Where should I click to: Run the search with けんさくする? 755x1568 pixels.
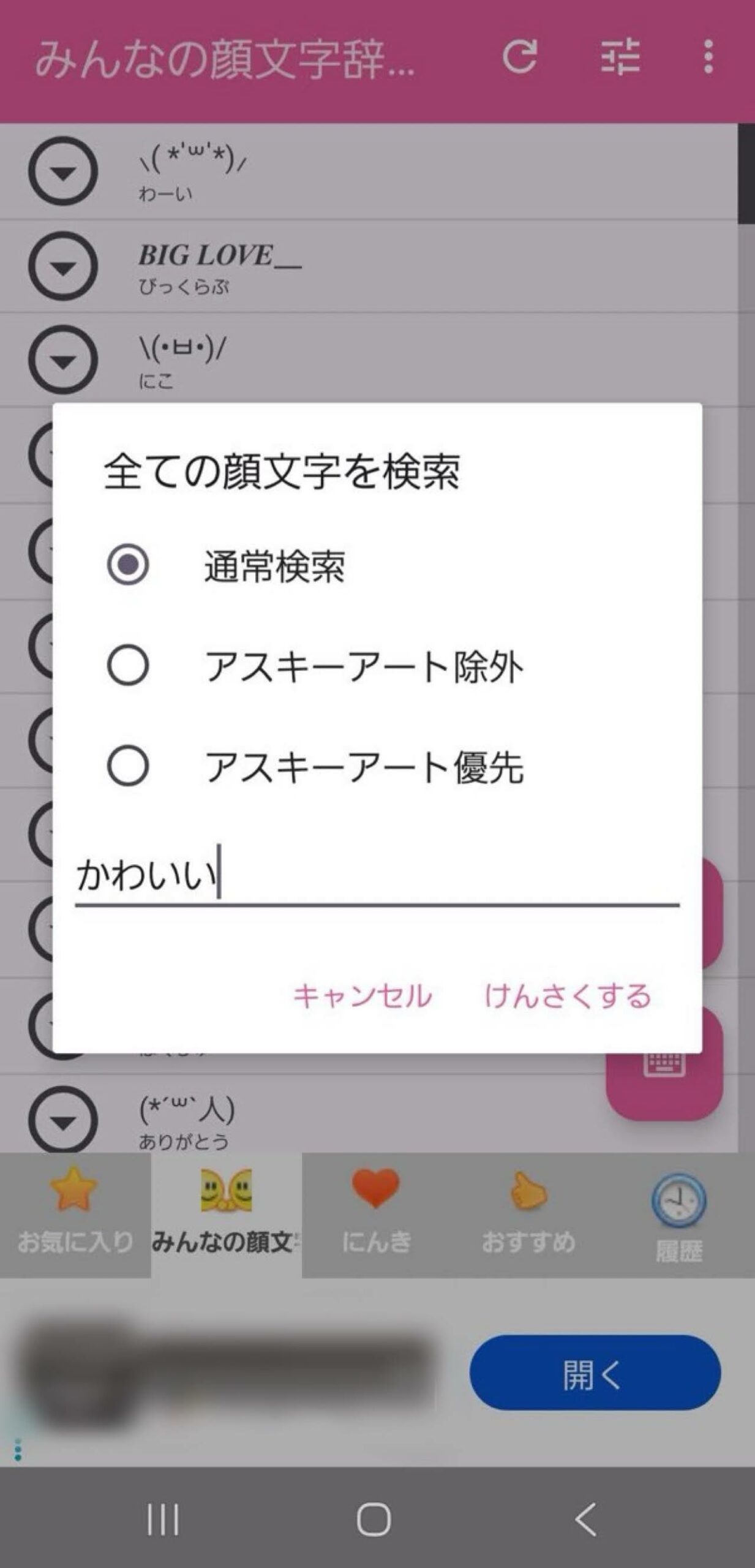pyautogui.click(x=568, y=995)
